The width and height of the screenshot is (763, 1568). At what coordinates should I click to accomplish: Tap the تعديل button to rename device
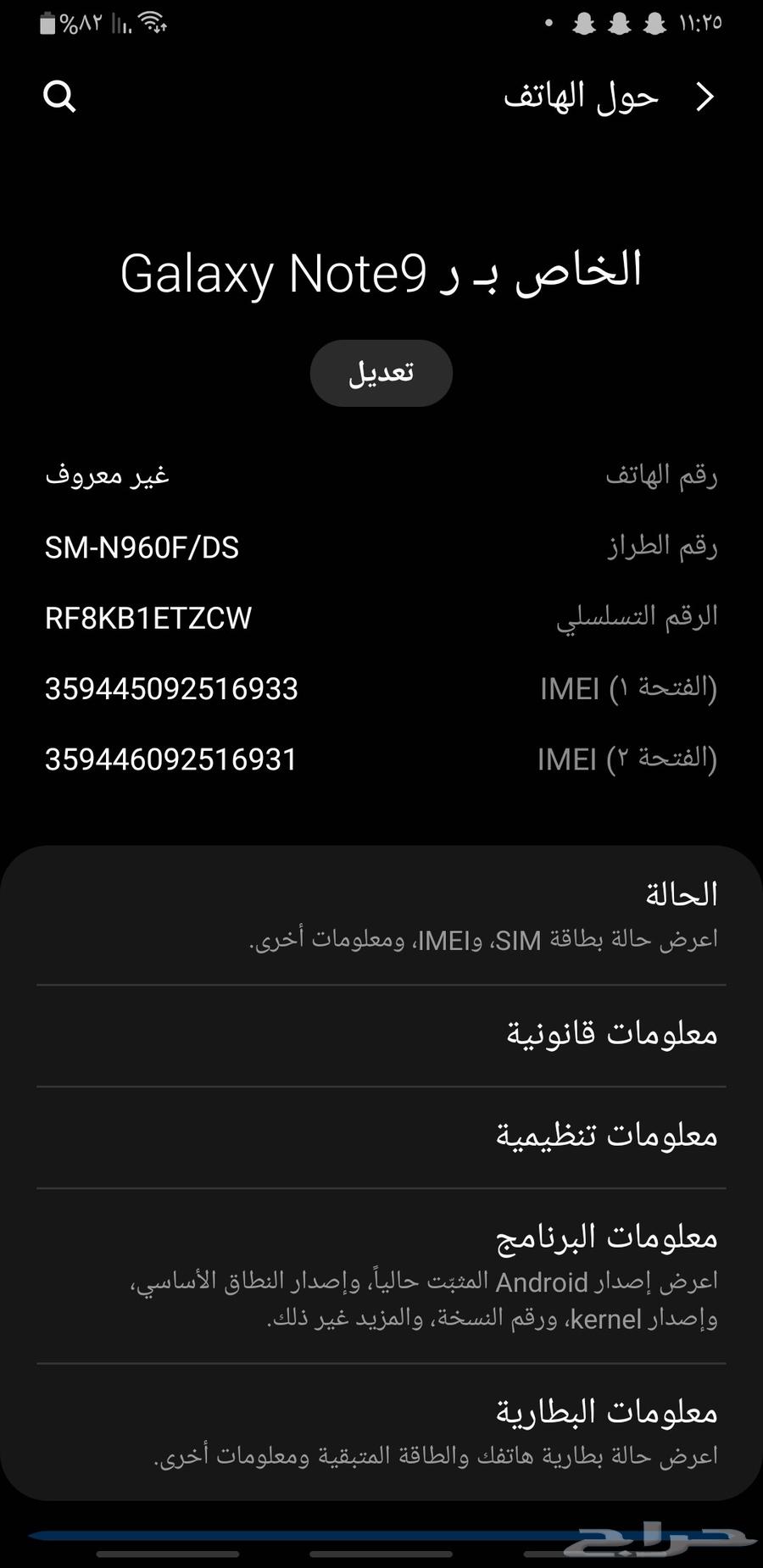pyautogui.click(x=381, y=372)
